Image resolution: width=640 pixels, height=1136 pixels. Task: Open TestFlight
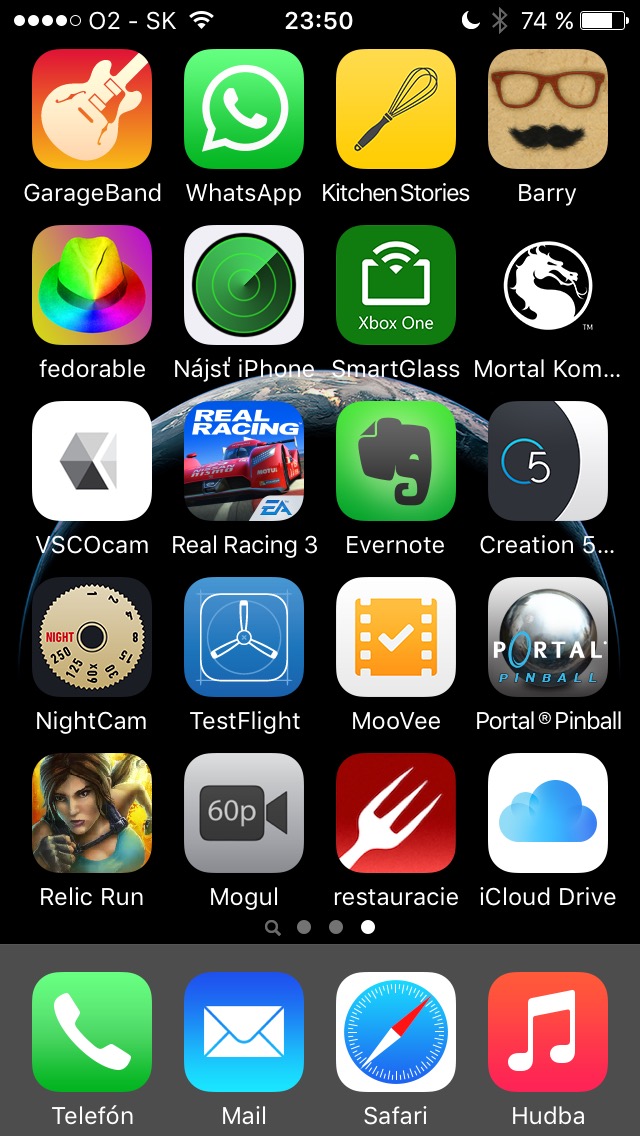pos(244,637)
